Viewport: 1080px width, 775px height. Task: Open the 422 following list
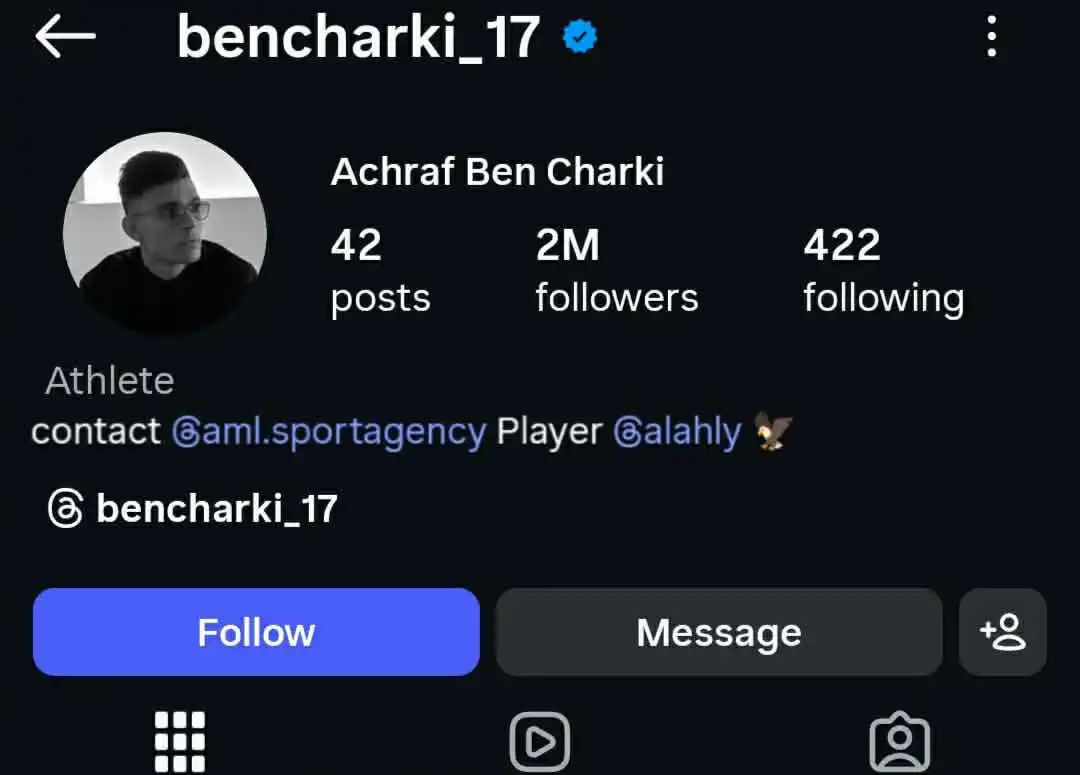(x=883, y=270)
